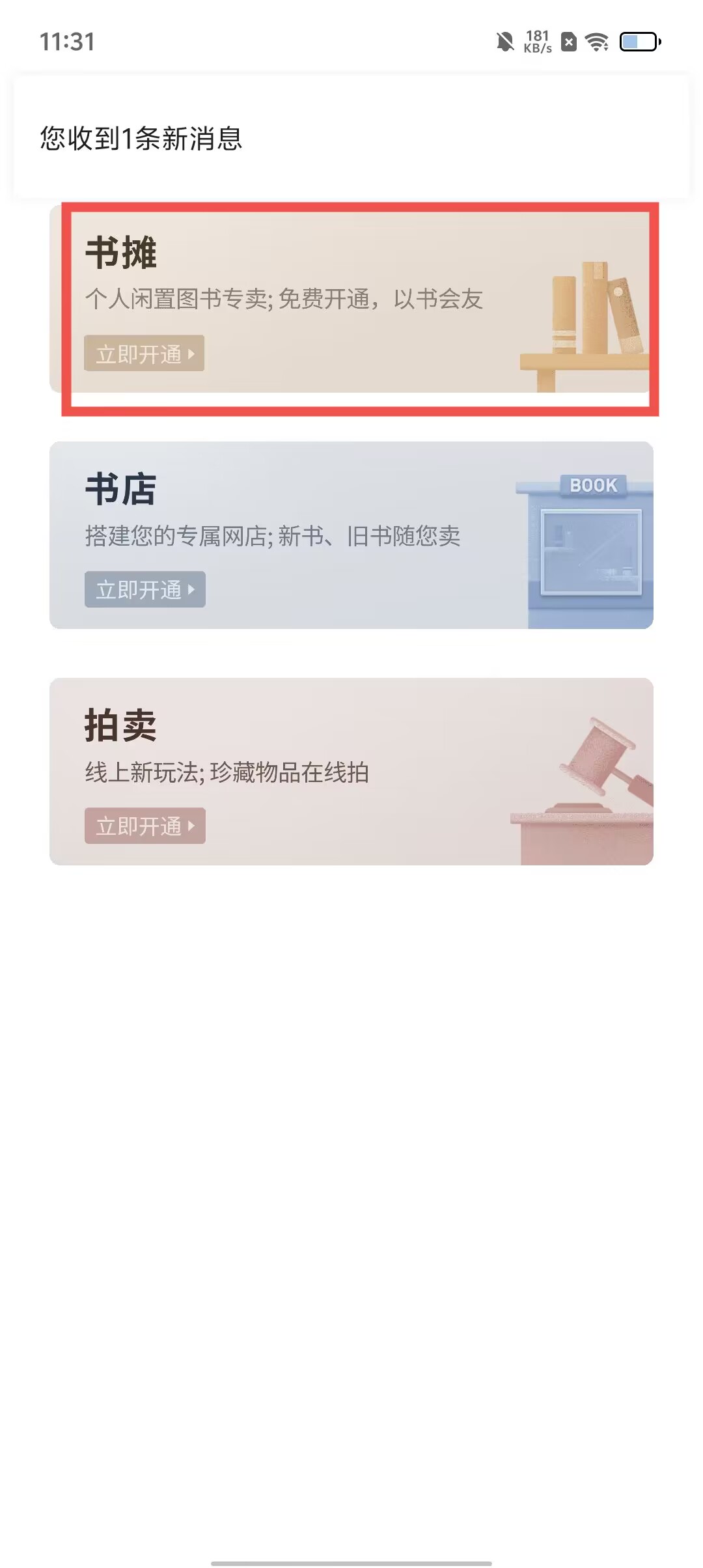Tap 立即开通 under 拍卖

coord(145,826)
